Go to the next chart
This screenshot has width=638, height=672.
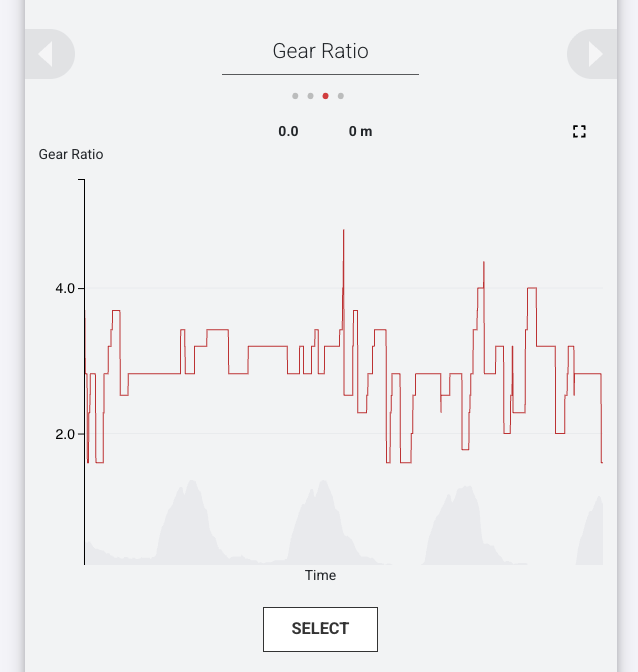594,54
